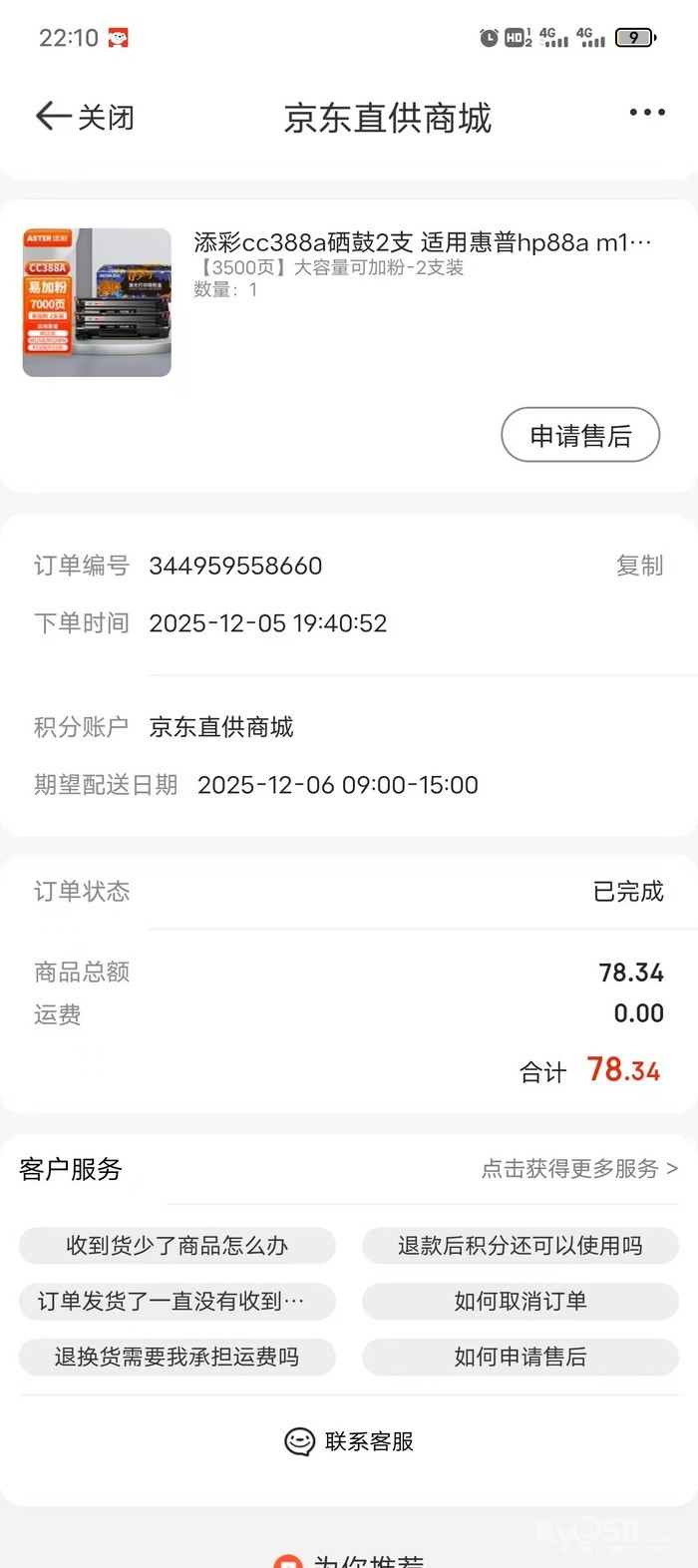Open 点击获得更多服务 link
This screenshot has width=698, height=1568.
tap(579, 1168)
